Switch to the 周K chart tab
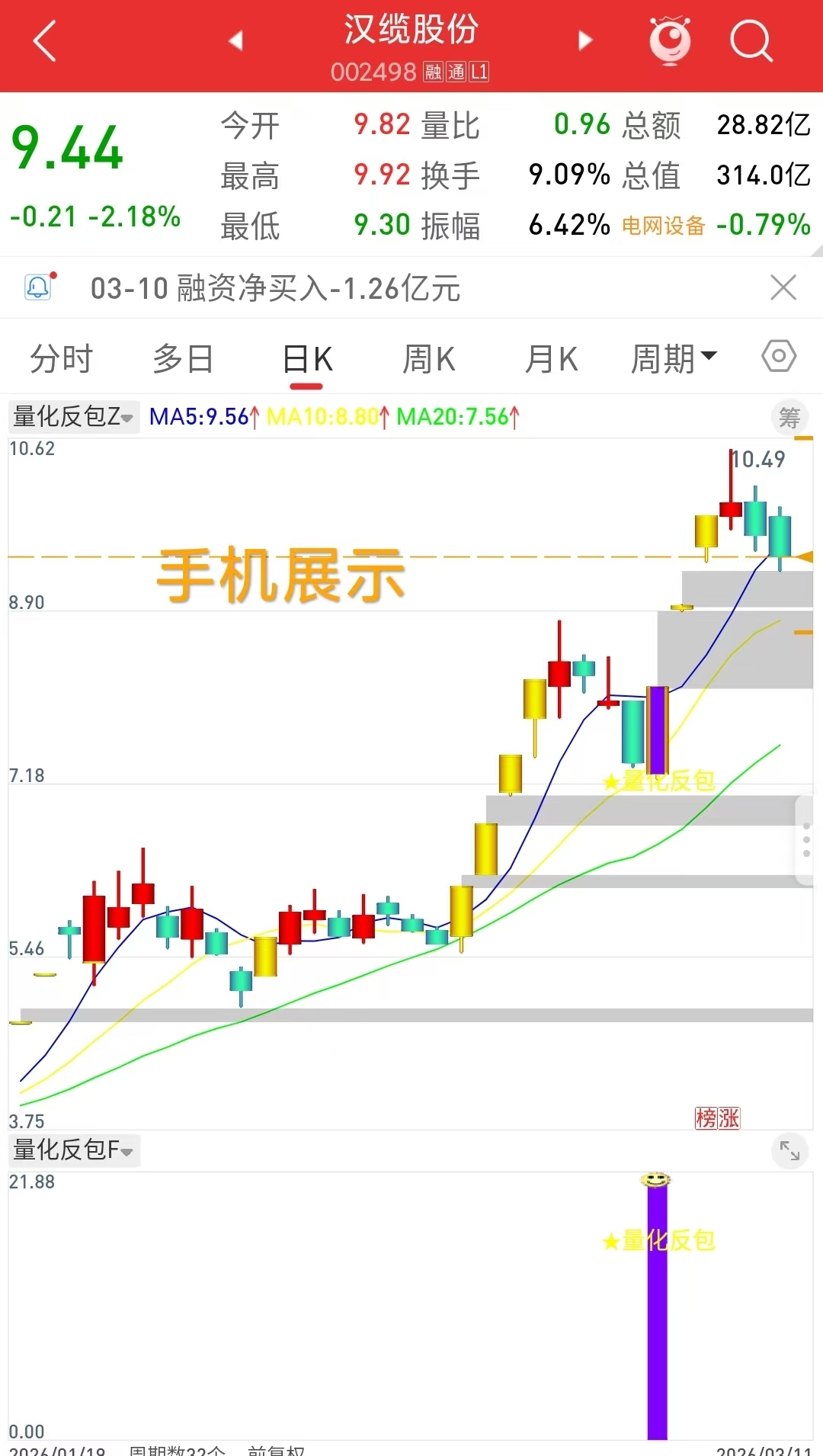823x1456 pixels. click(x=428, y=359)
